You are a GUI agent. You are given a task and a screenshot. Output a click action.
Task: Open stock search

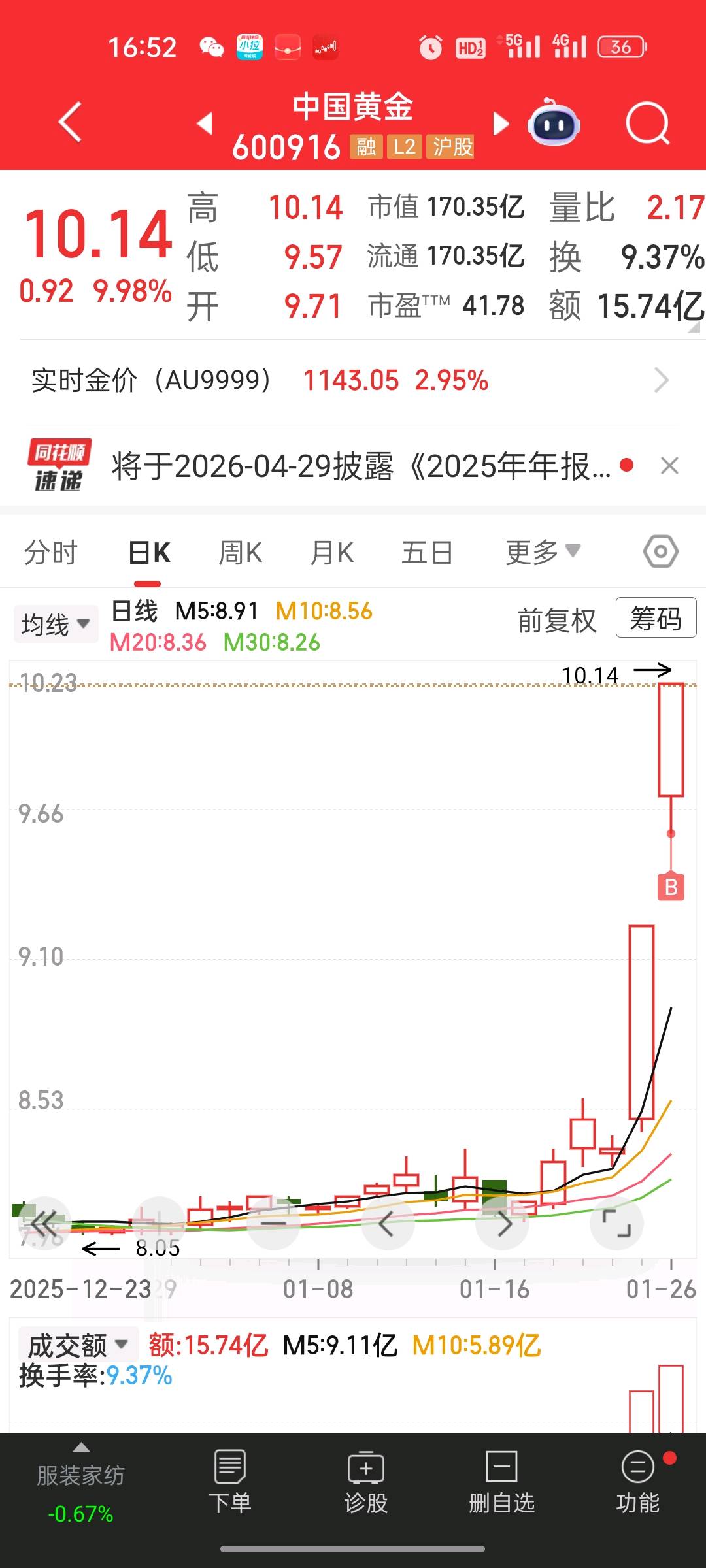(647, 123)
